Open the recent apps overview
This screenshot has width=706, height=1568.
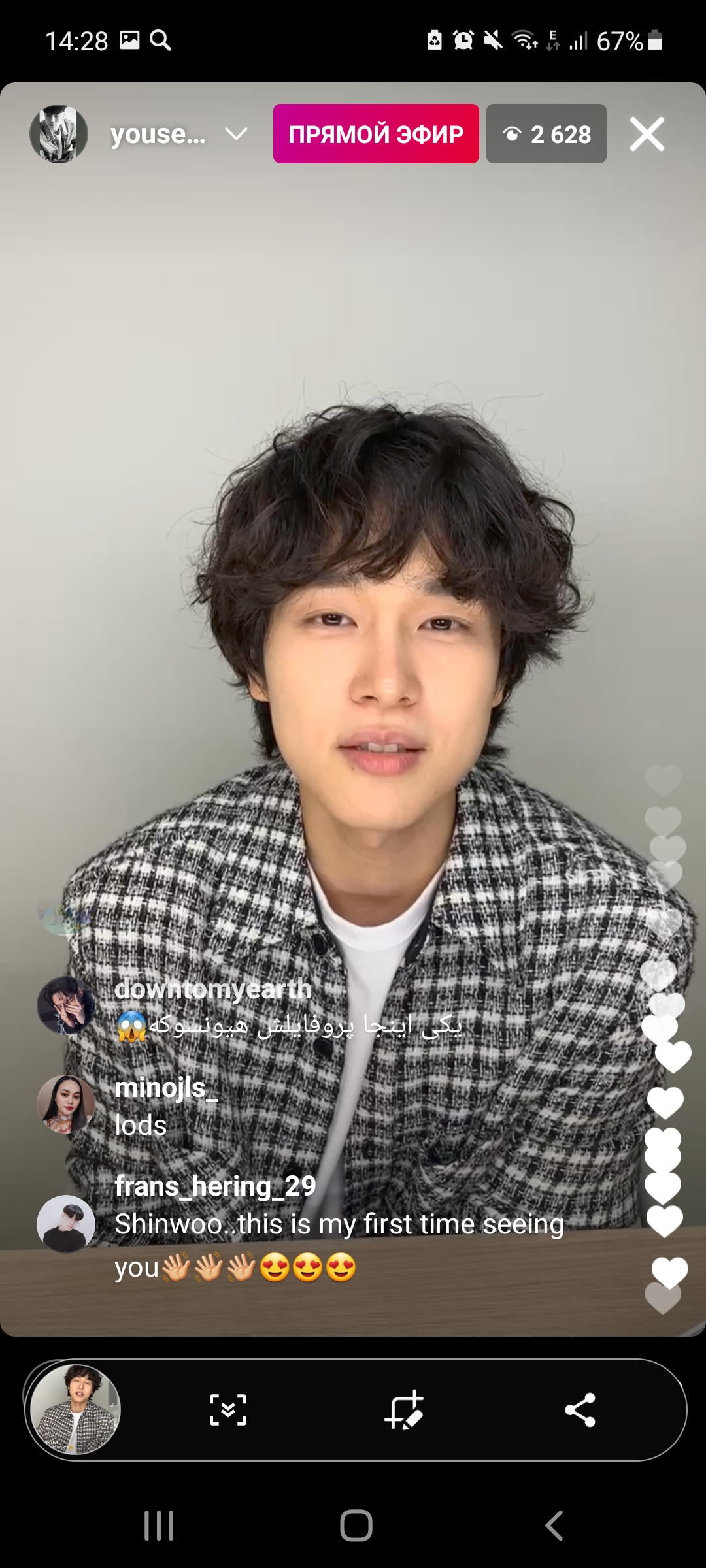(159, 1526)
